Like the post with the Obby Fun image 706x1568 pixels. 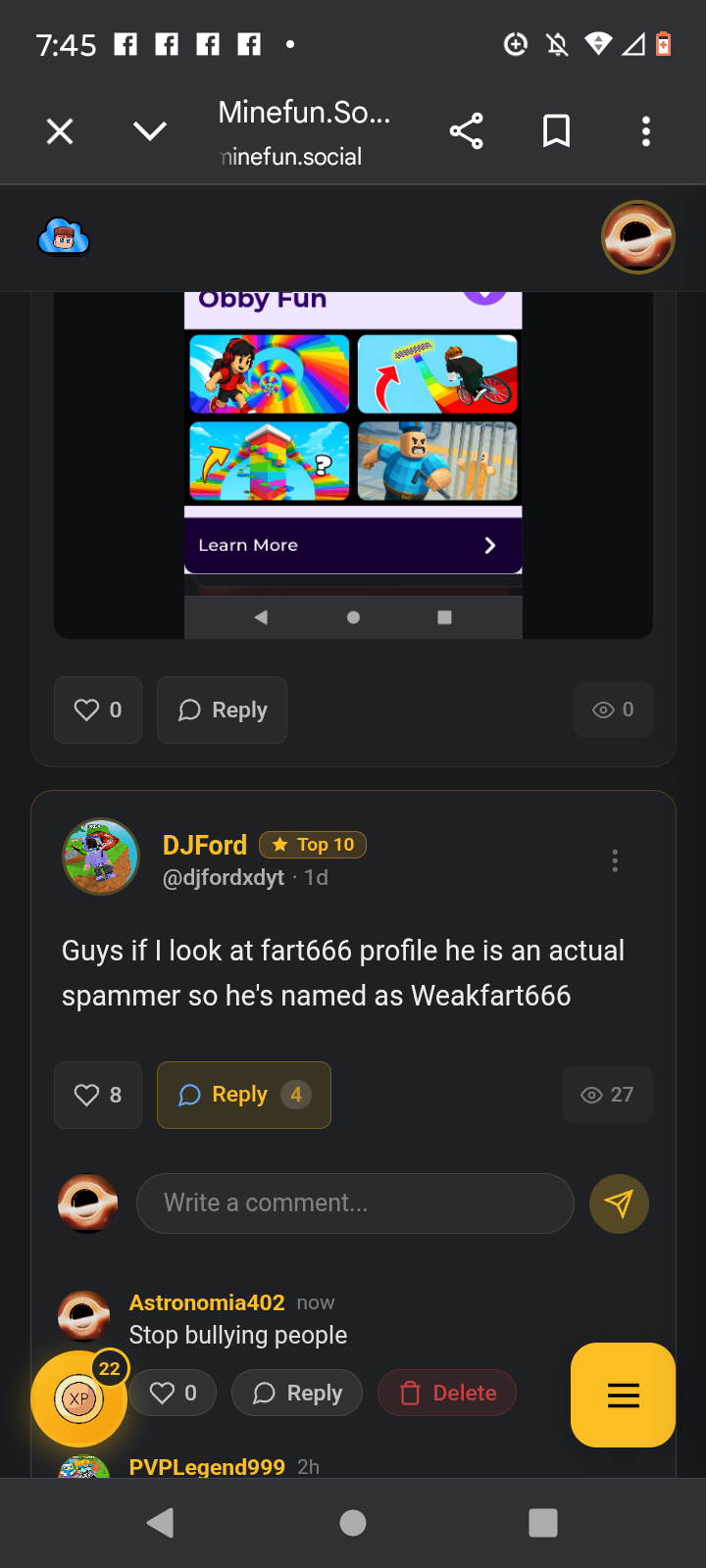click(x=98, y=710)
